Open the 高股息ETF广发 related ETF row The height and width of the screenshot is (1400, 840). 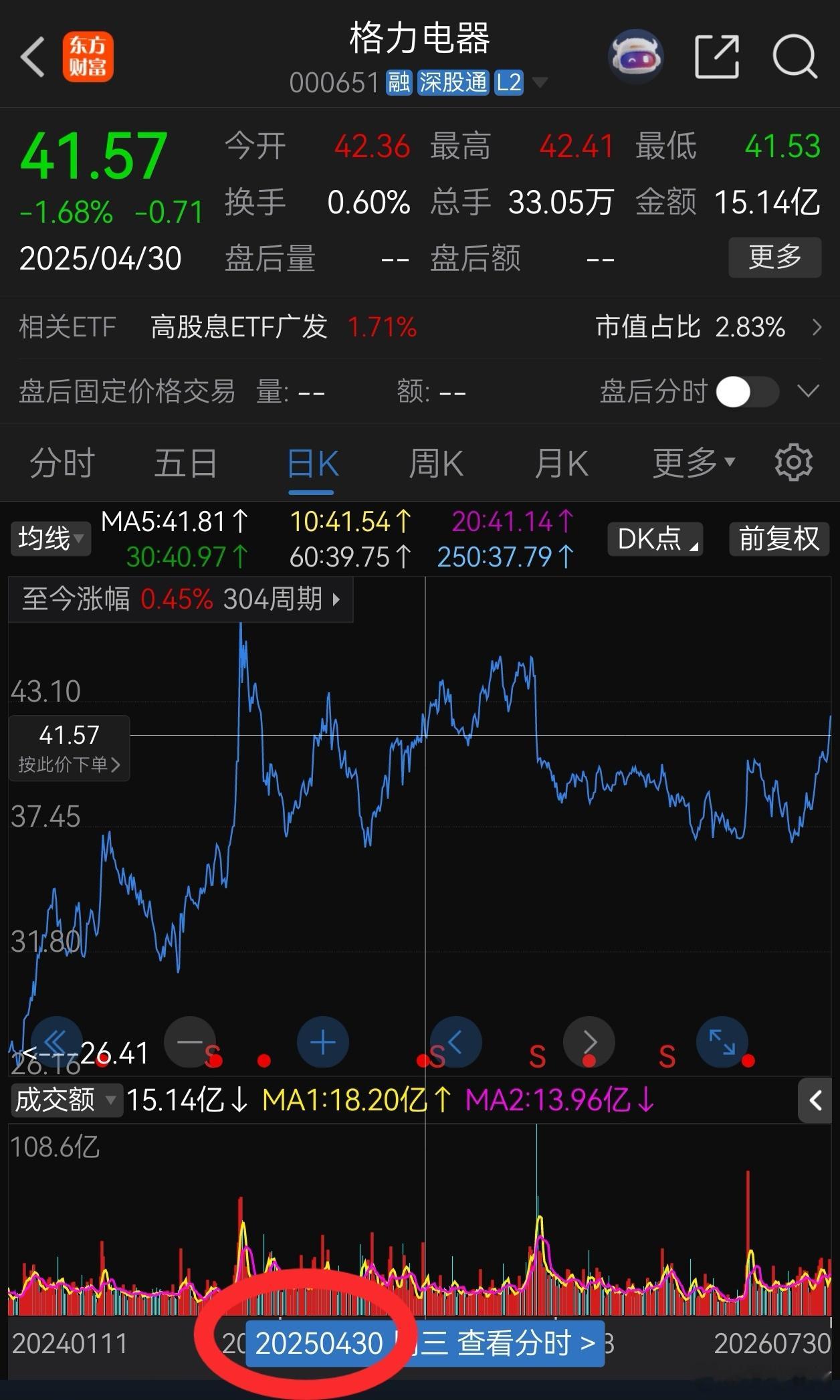click(x=420, y=327)
